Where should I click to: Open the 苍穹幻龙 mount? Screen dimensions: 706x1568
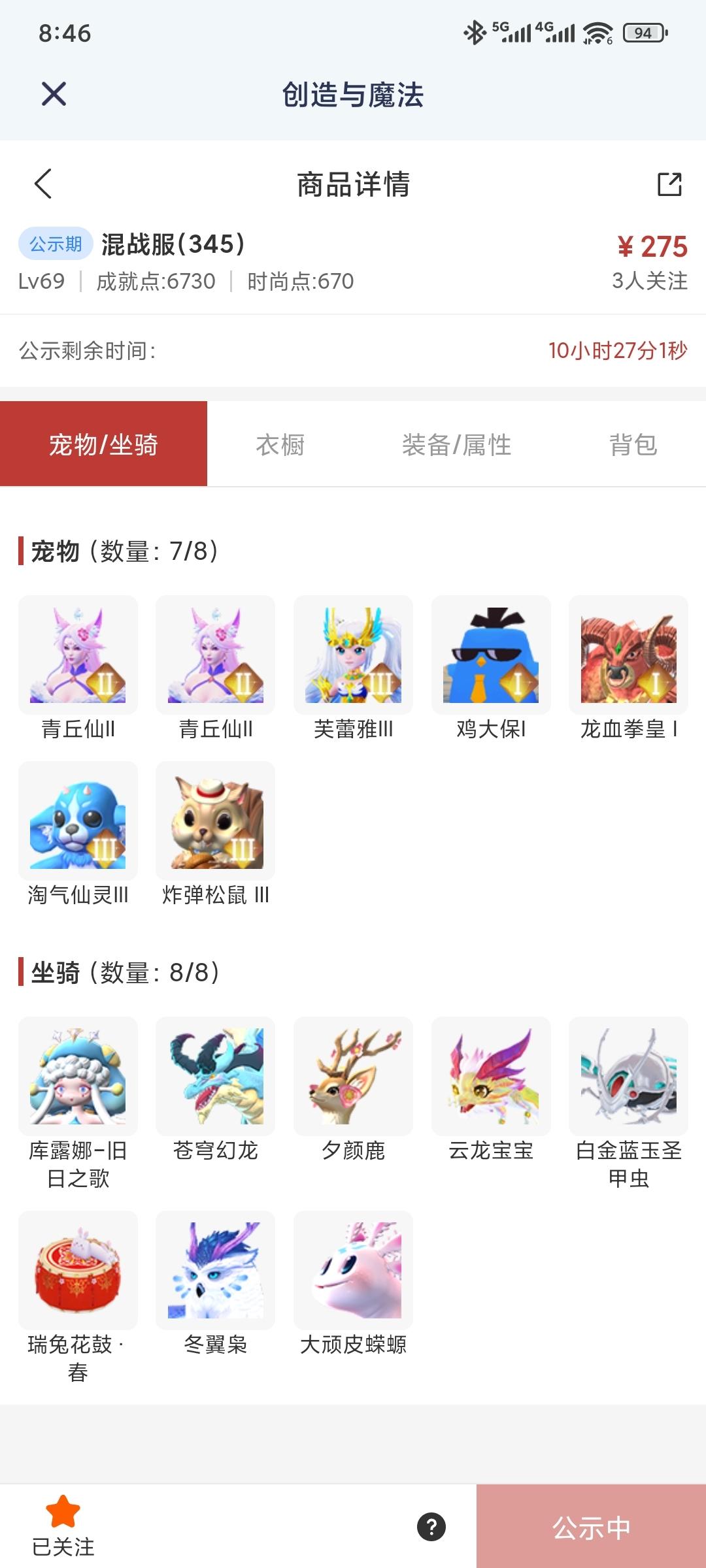(215, 1077)
